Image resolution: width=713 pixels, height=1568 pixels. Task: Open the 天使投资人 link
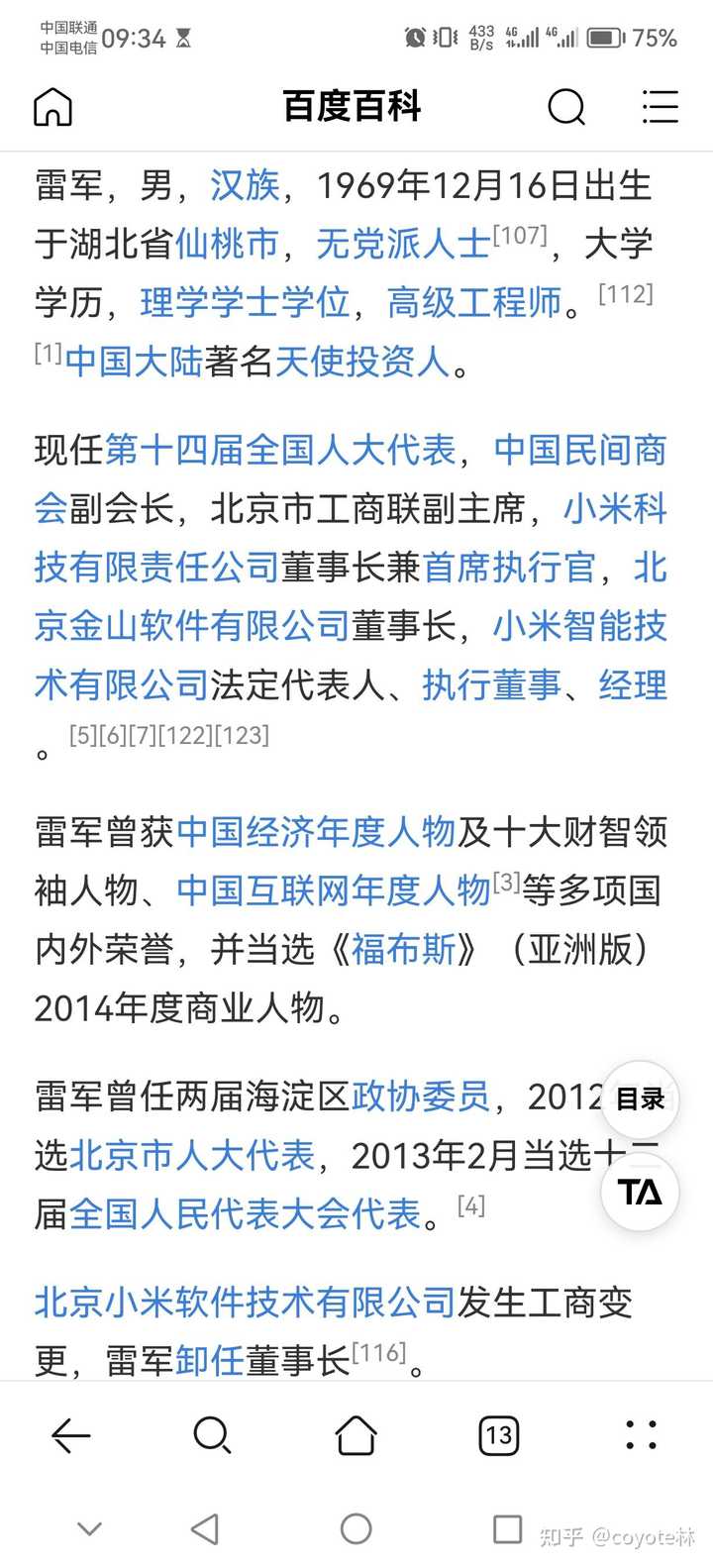pyautogui.click(x=362, y=363)
